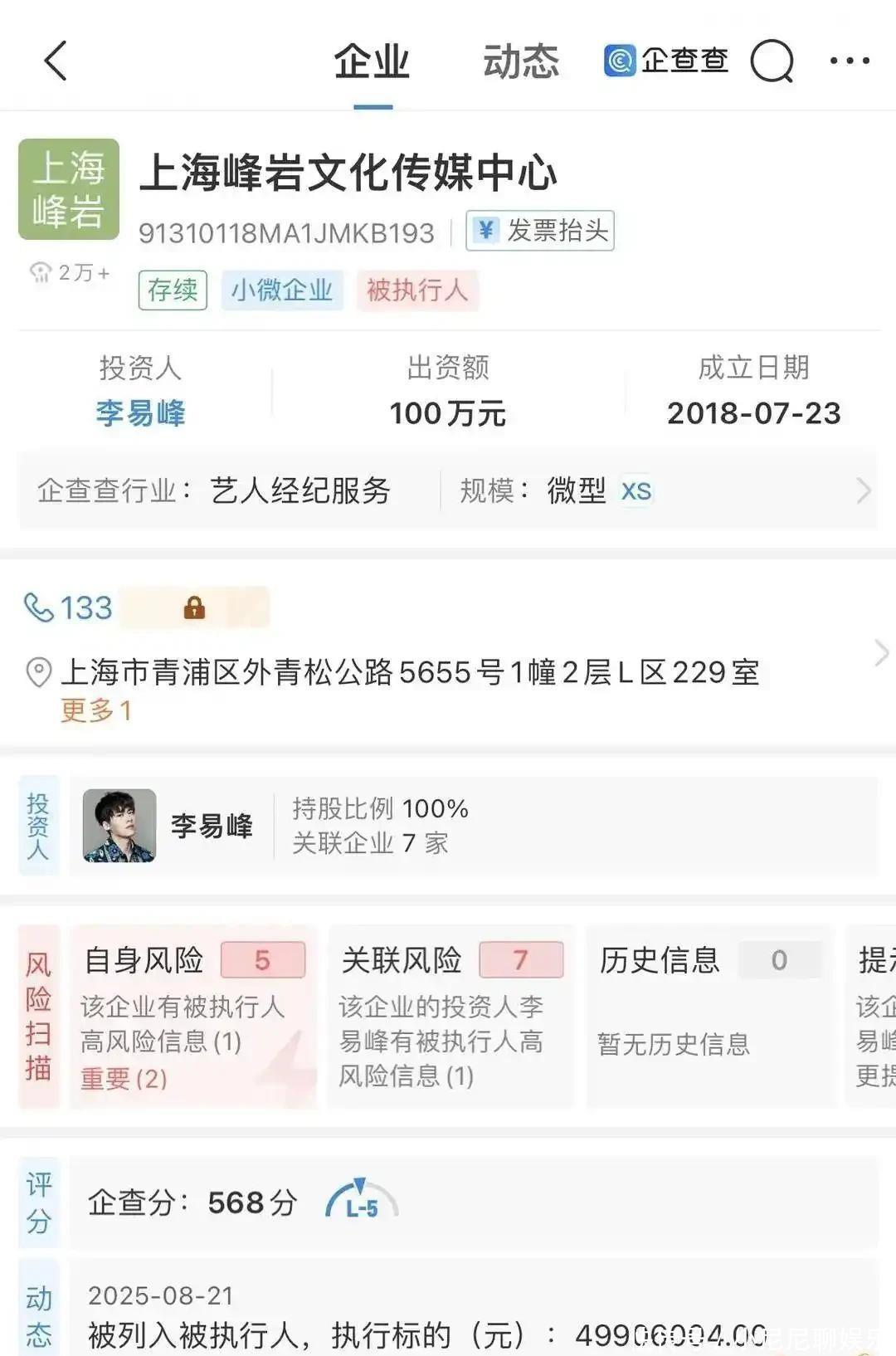View the 自身风险 risk card
The width and height of the screenshot is (896, 1356).
[x=192, y=1017]
